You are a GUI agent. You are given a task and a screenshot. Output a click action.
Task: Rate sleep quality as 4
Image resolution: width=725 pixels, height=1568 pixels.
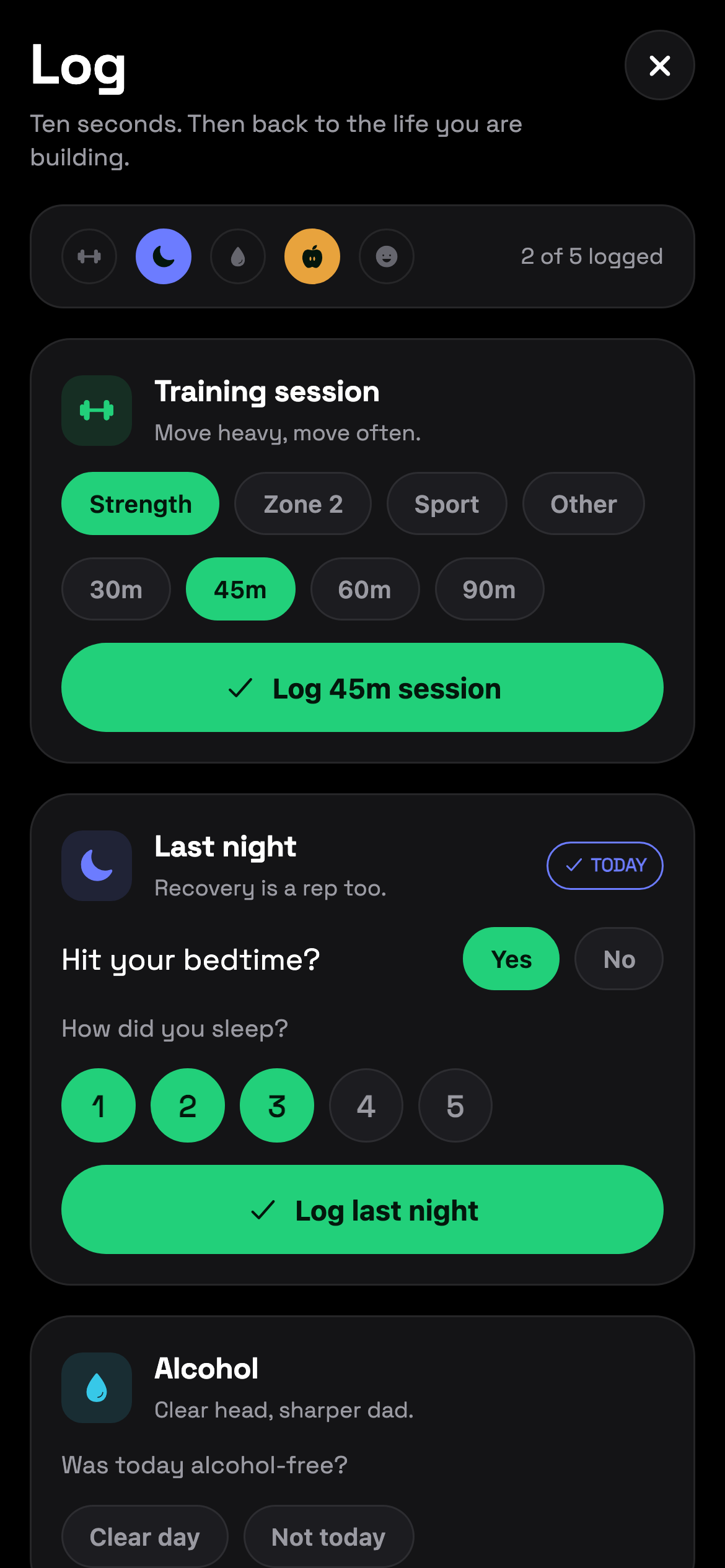point(366,1105)
